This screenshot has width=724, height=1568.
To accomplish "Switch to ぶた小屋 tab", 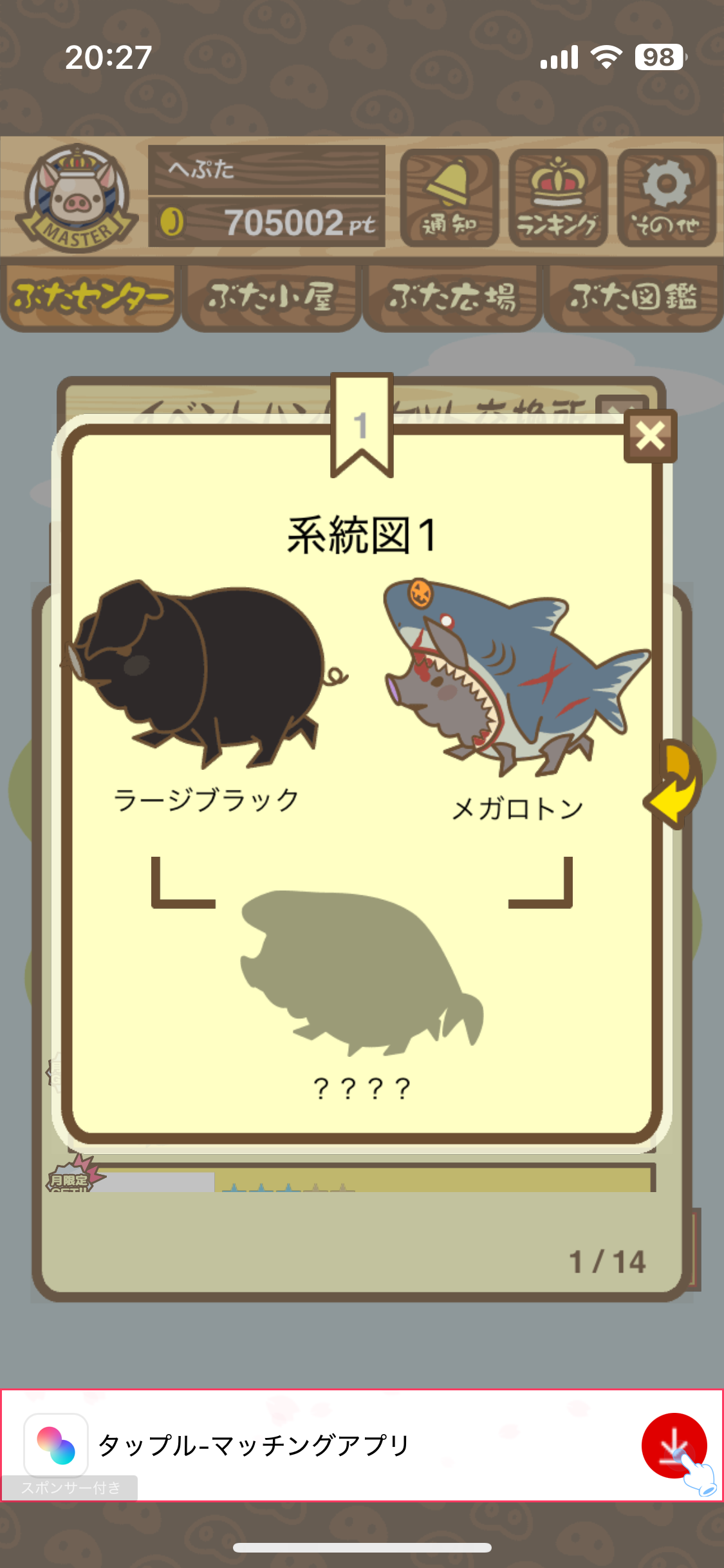I will 271,297.
